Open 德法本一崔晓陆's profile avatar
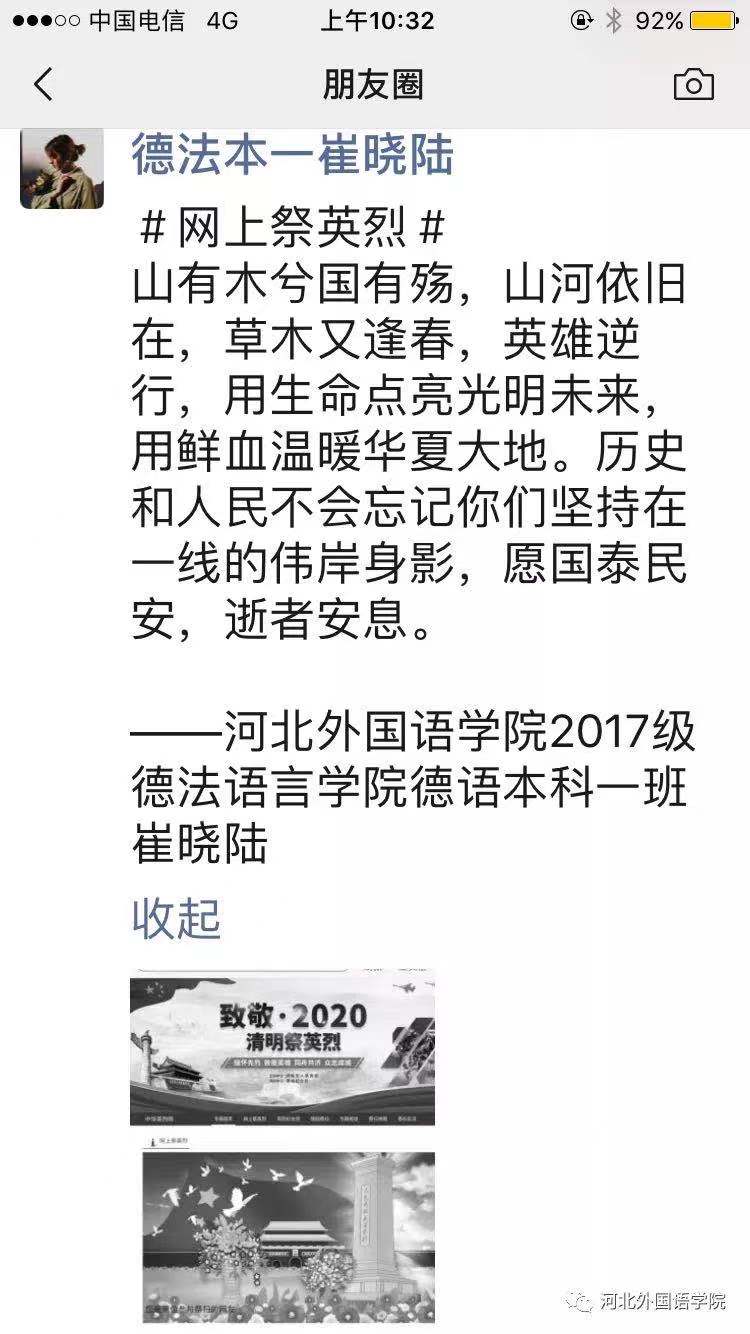The image size is (750, 1334). point(62,167)
